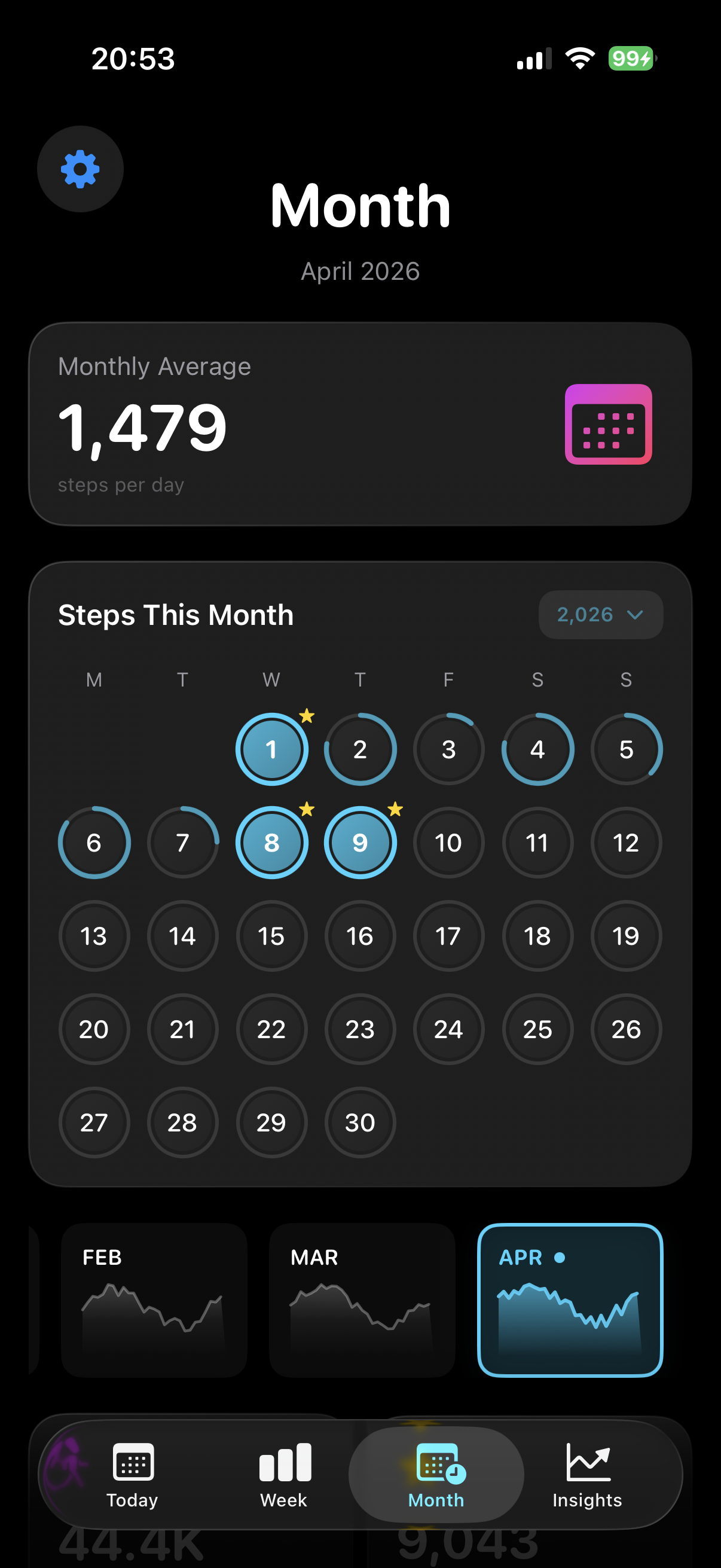The width and height of the screenshot is (721, 1568).
Task: Expand the 2,026 steps dropdown
Action: (x=600, y=615)
